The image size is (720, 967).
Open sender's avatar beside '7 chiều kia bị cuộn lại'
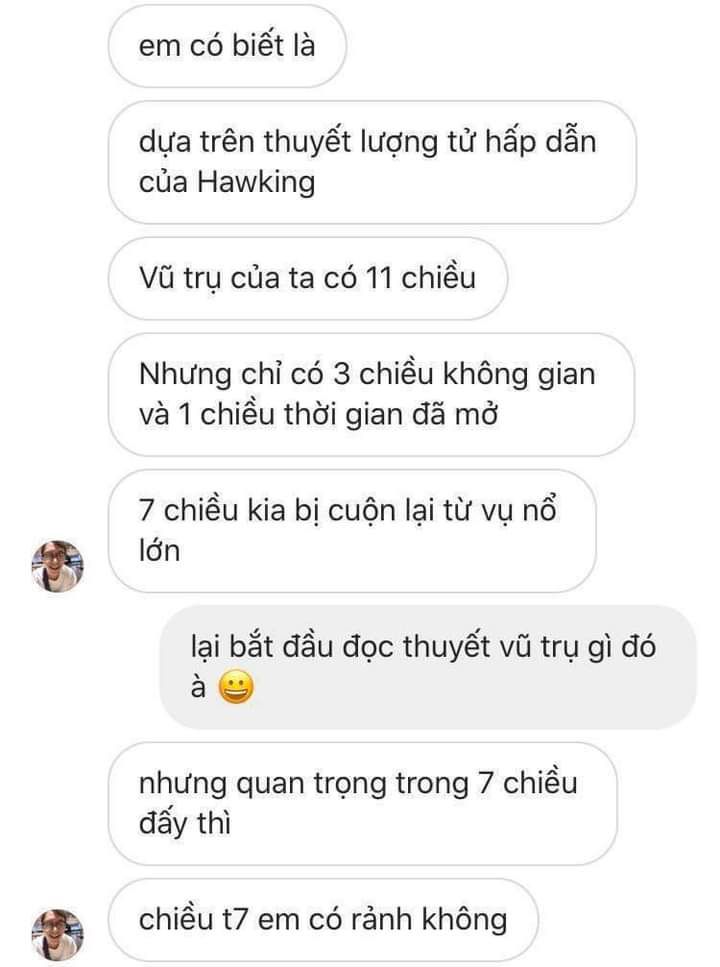pos(58,568)
